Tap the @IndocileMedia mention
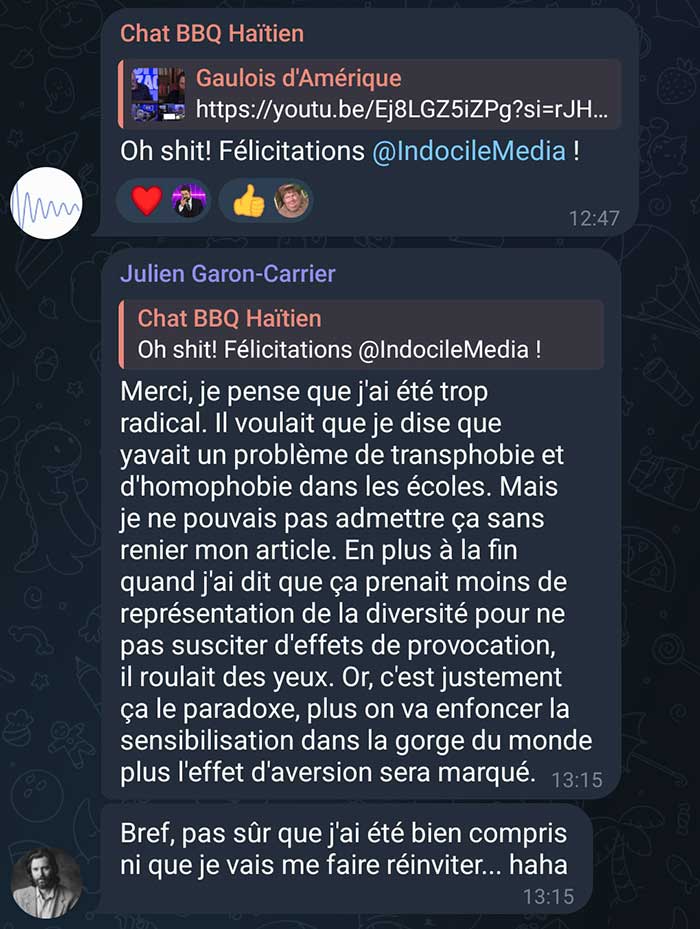Image resolution: width=700 pixels, height=929 pixels. pos(469,151)
